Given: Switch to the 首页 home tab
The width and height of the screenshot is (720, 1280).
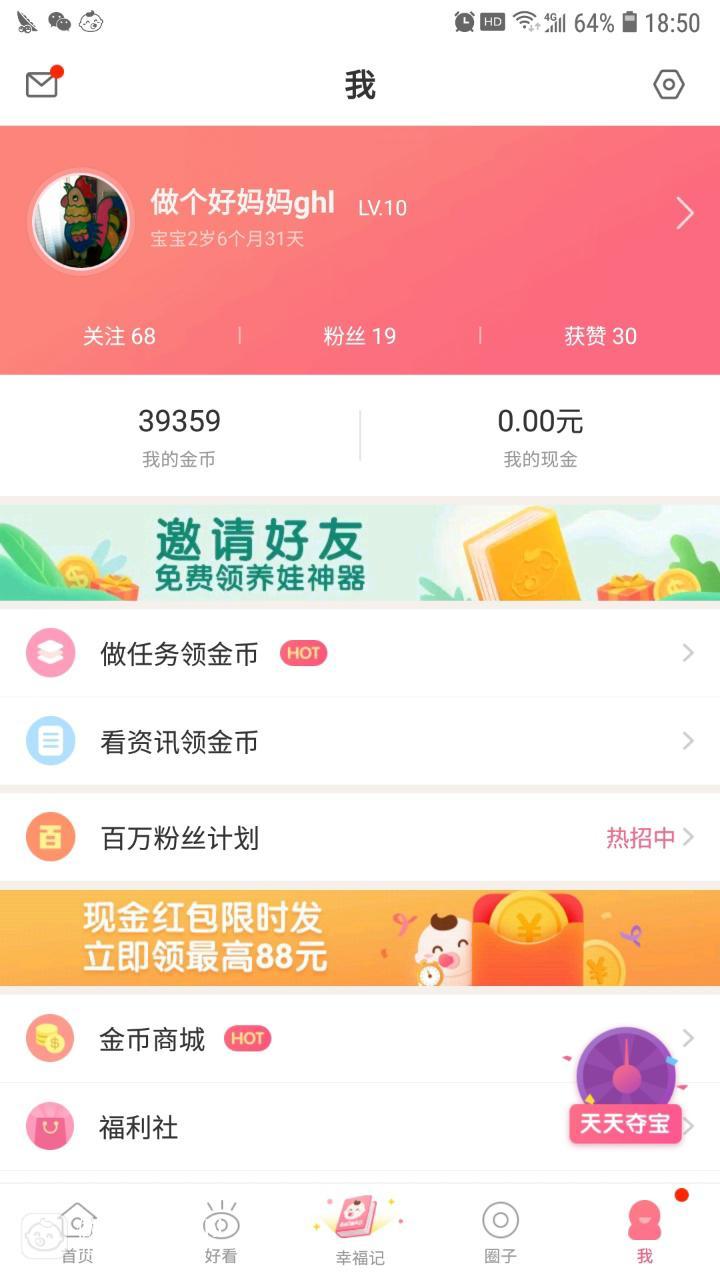Looking at the screenshot, I should (78, 1233).
